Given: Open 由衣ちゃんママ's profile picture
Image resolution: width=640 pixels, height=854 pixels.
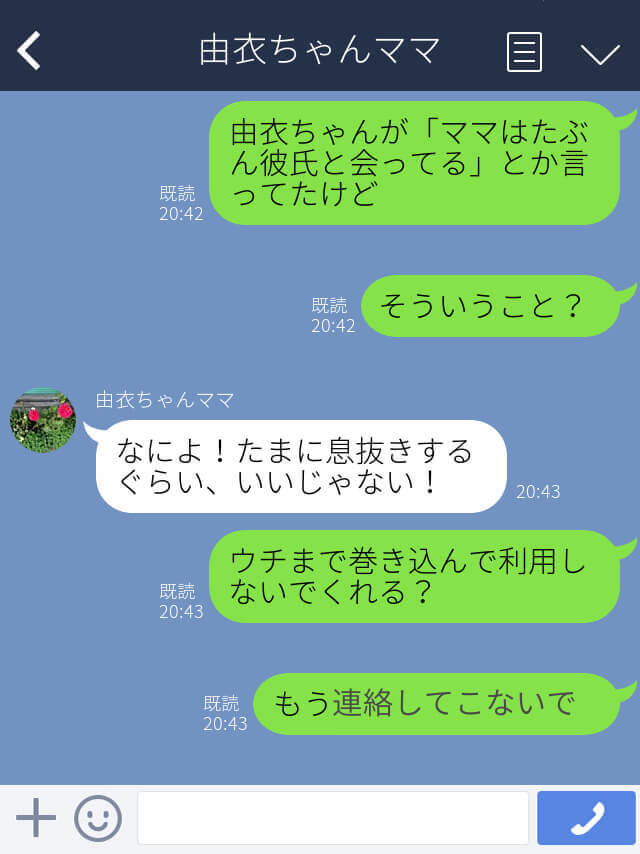Looking at the screenshot, I should click(43, 420).
